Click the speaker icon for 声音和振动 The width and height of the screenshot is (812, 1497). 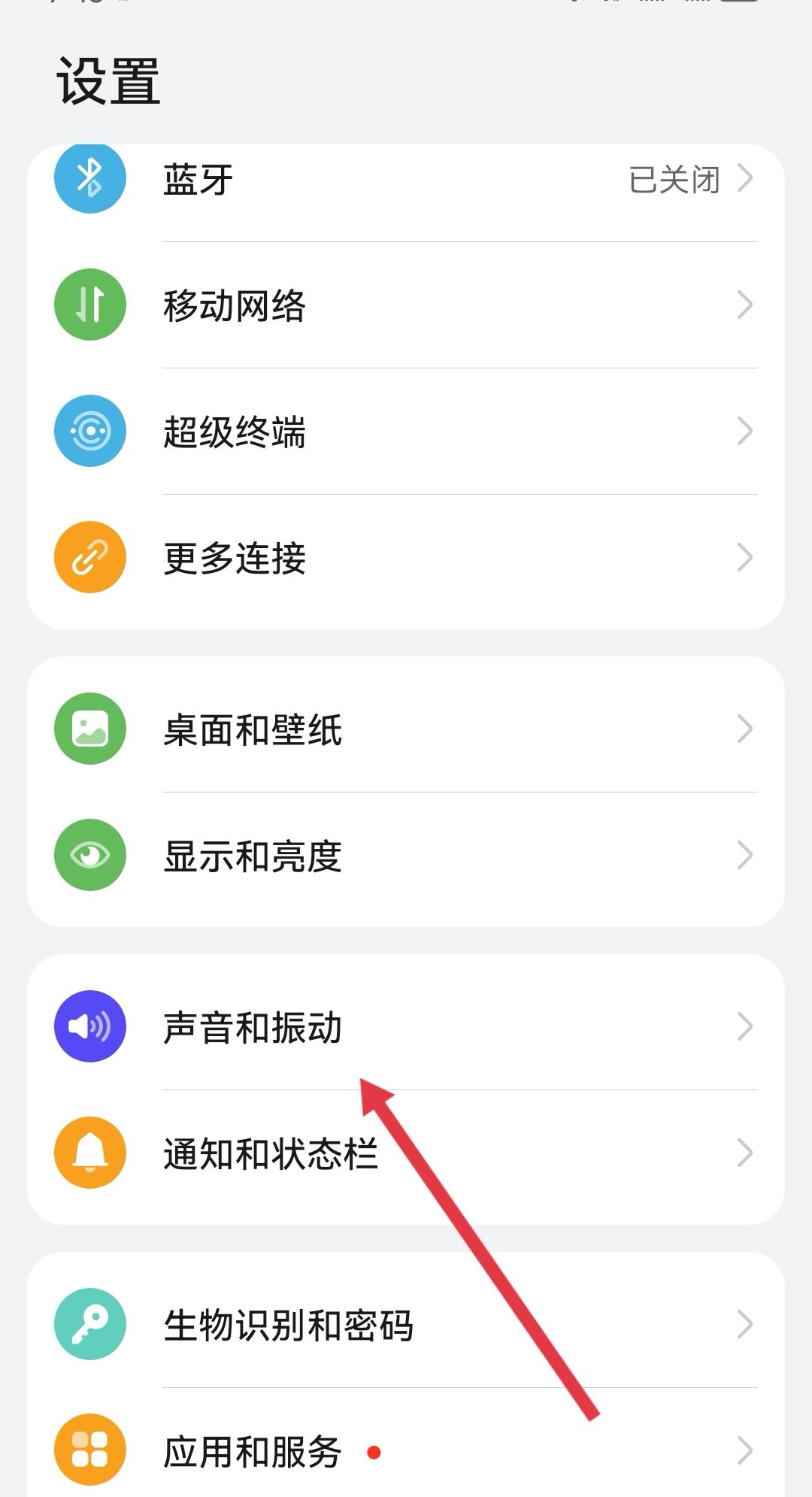[x=89, y=1026]
